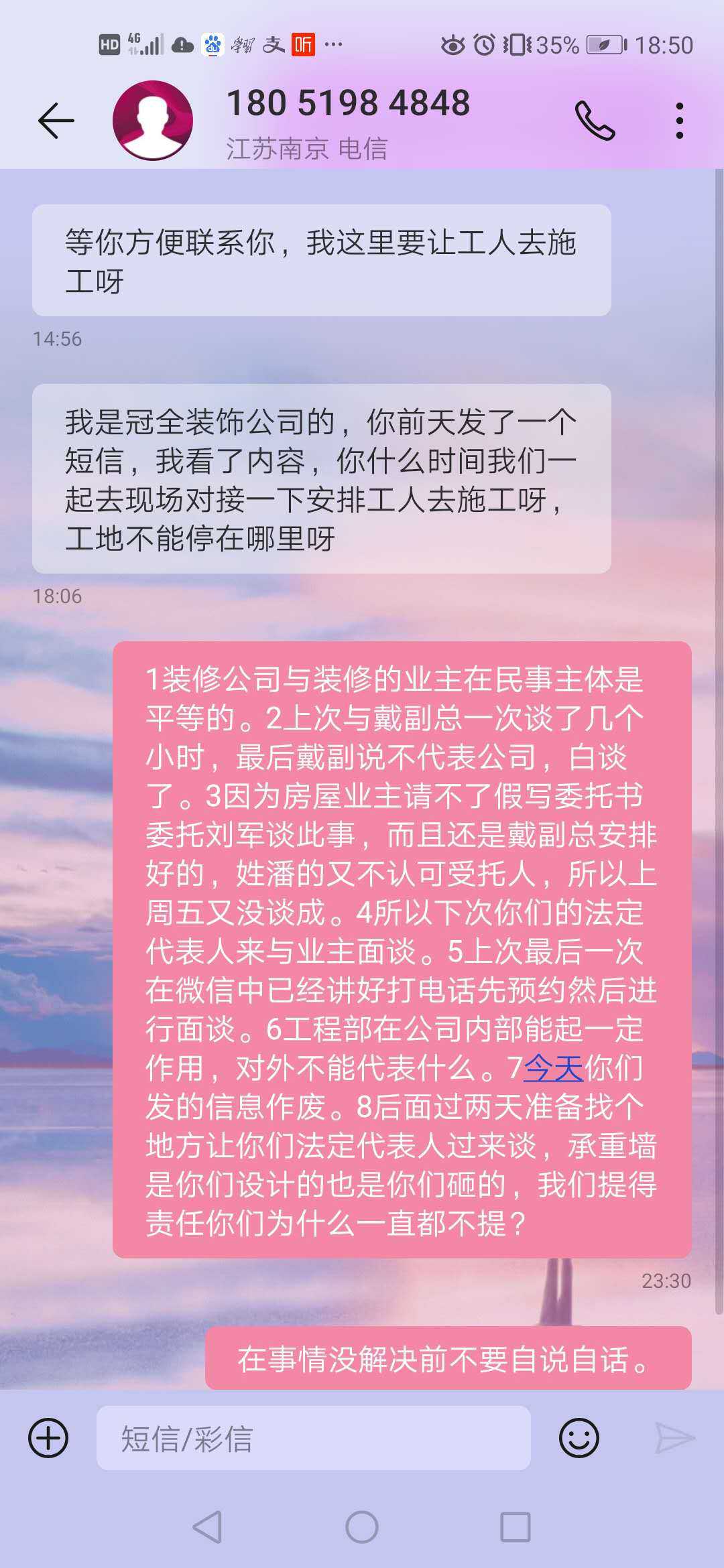Tap the send arrow button
This screenshot has width=724, height=1568.
pos(674,1439)
